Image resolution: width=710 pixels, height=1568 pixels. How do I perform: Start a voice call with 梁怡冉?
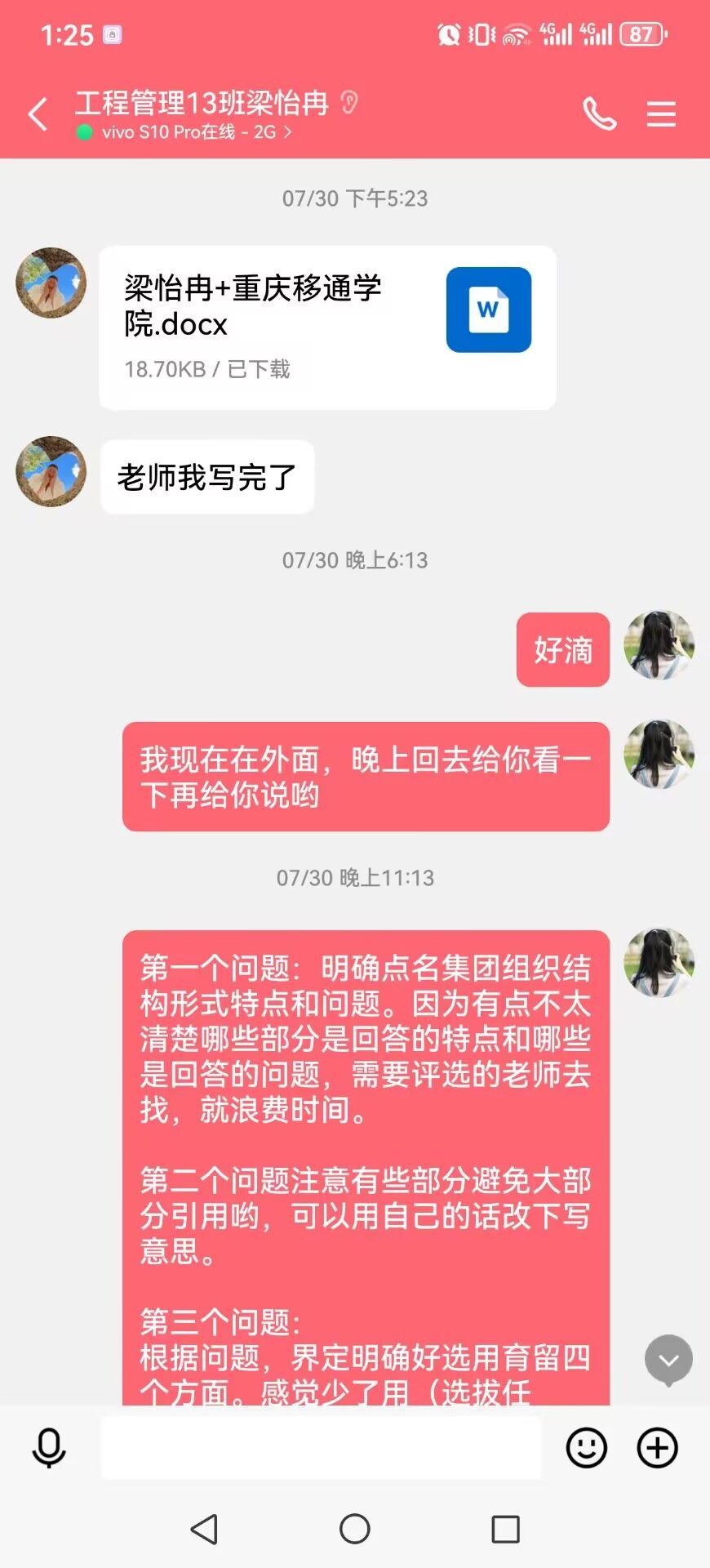tap(599, 114)
